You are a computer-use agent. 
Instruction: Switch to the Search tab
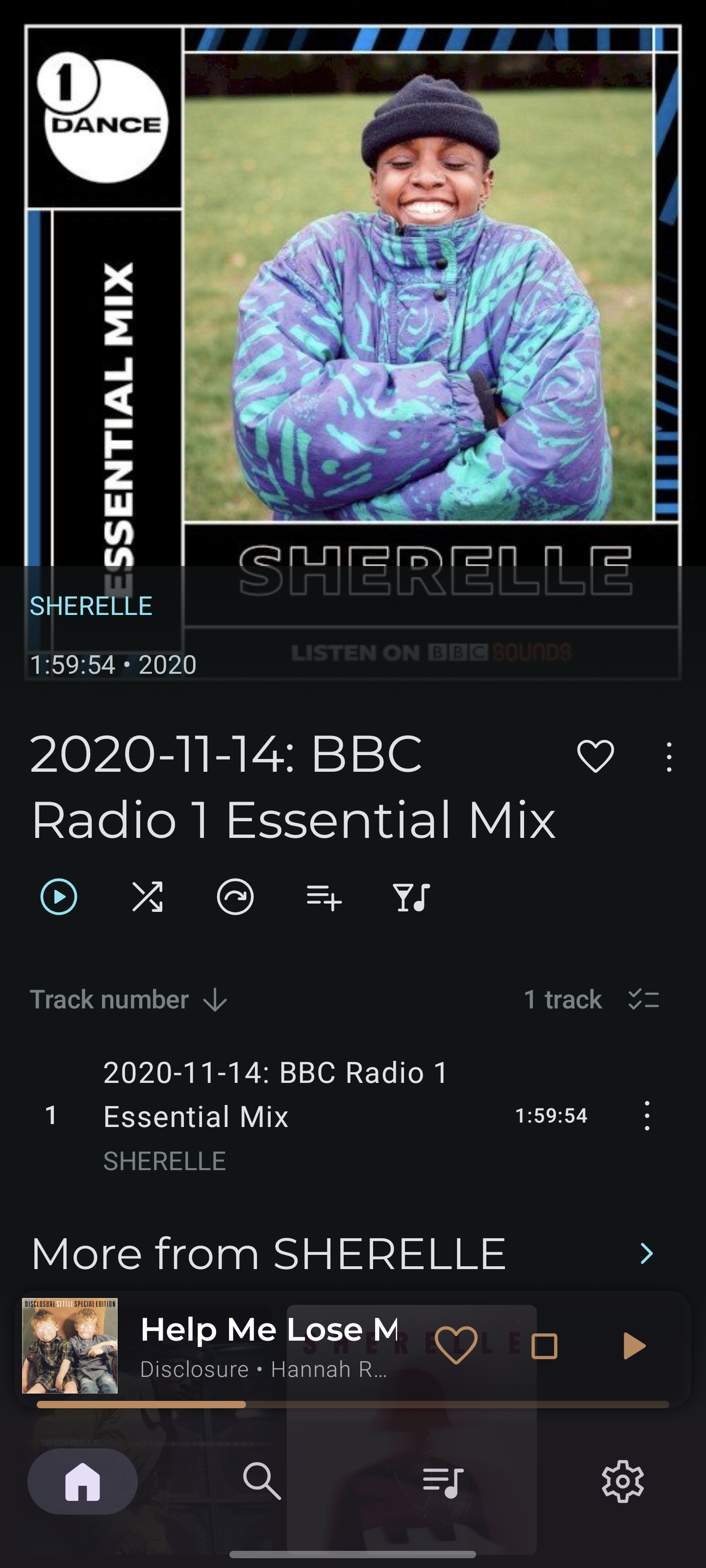262,1481
